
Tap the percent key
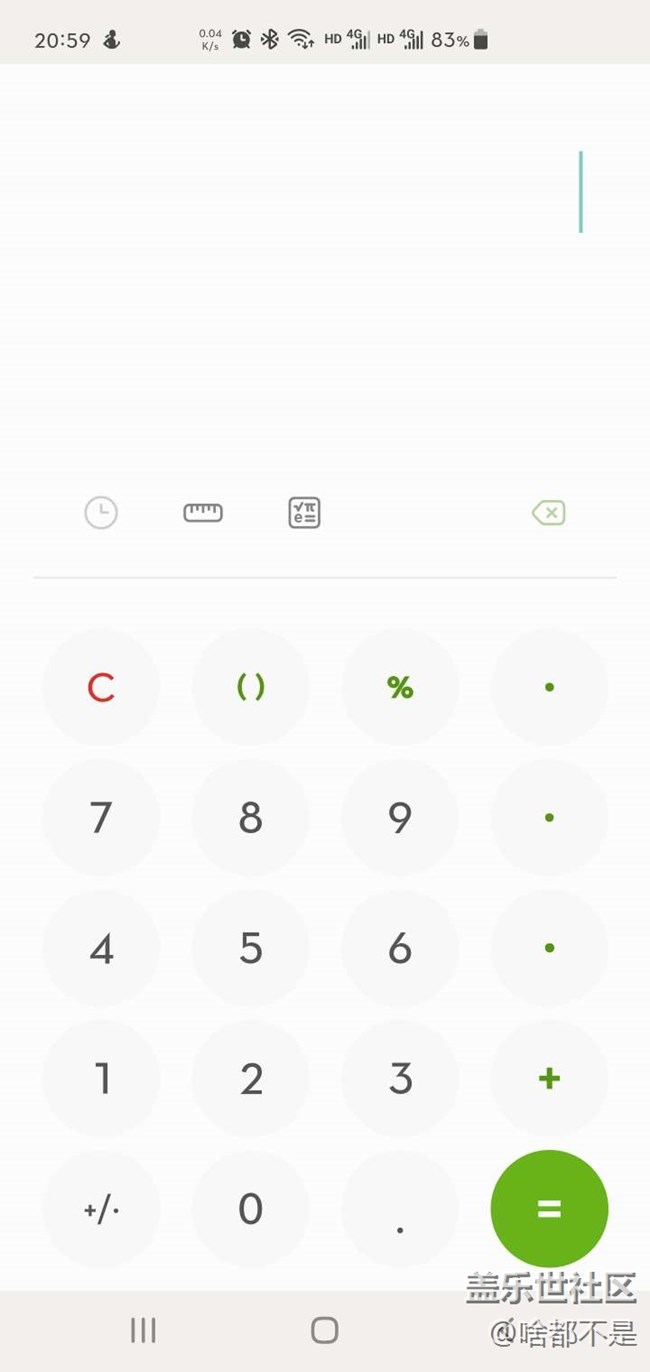tap(400, 687)
